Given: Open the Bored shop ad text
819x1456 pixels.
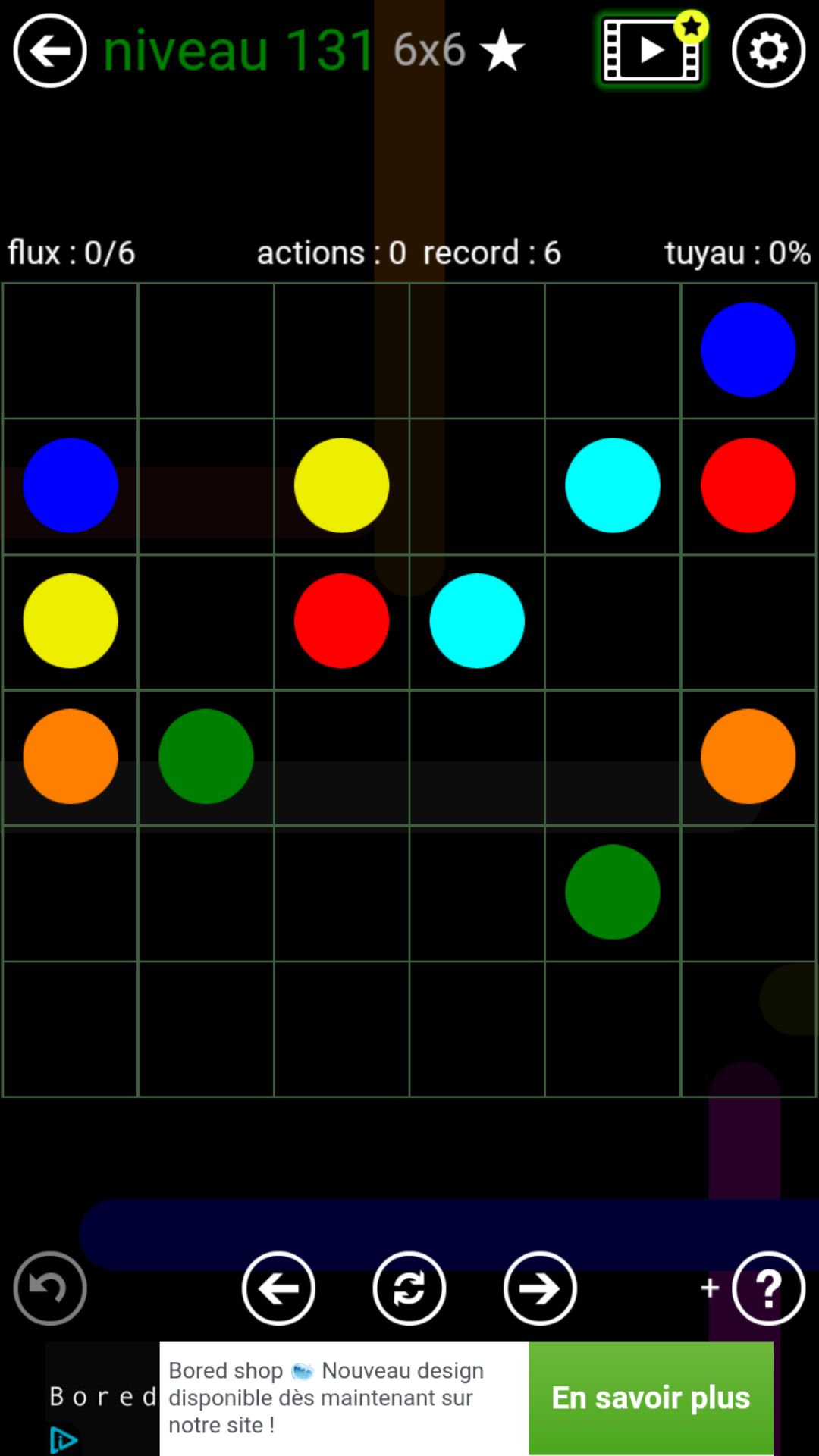Looking at the screenshot, I should pos(326,1398).
